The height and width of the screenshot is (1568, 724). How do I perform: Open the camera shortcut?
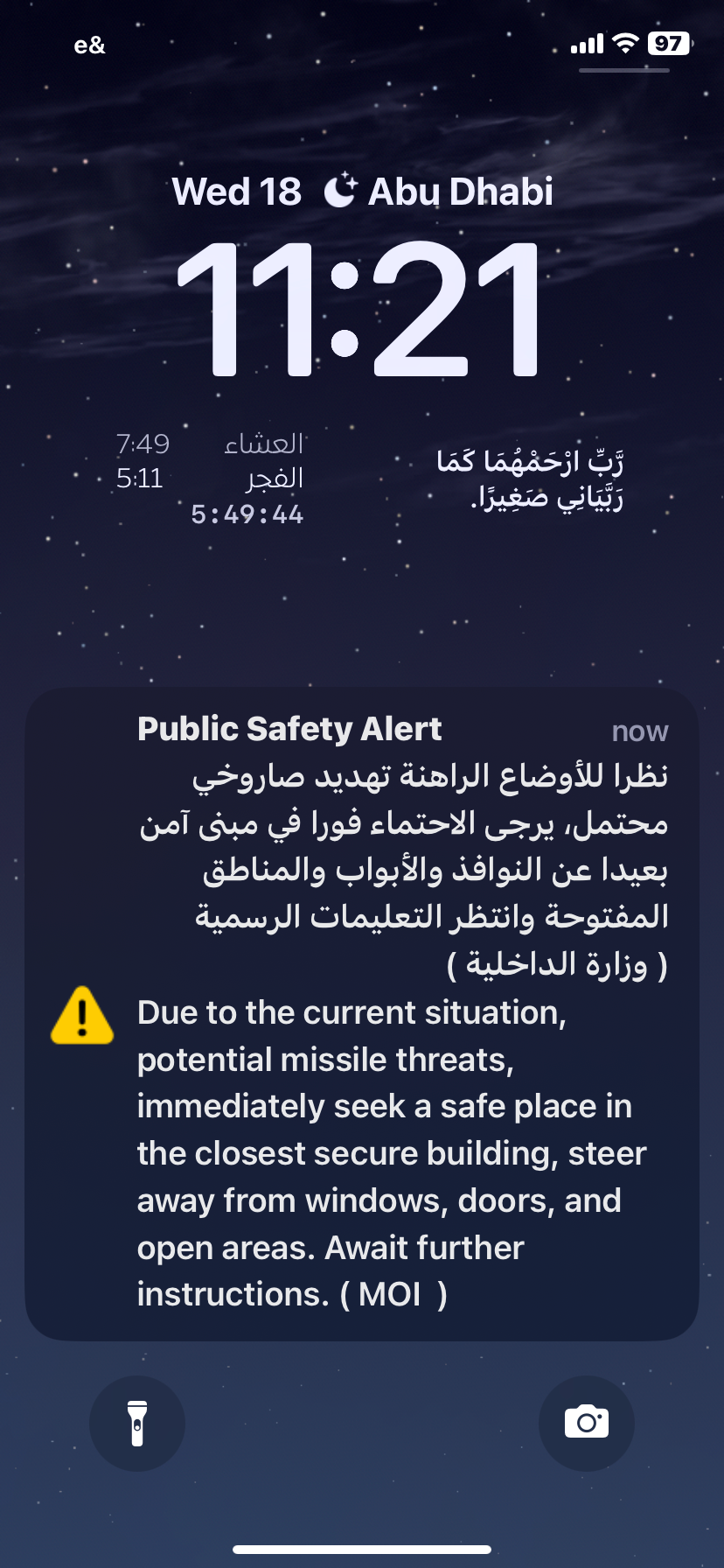(587, 1423)
